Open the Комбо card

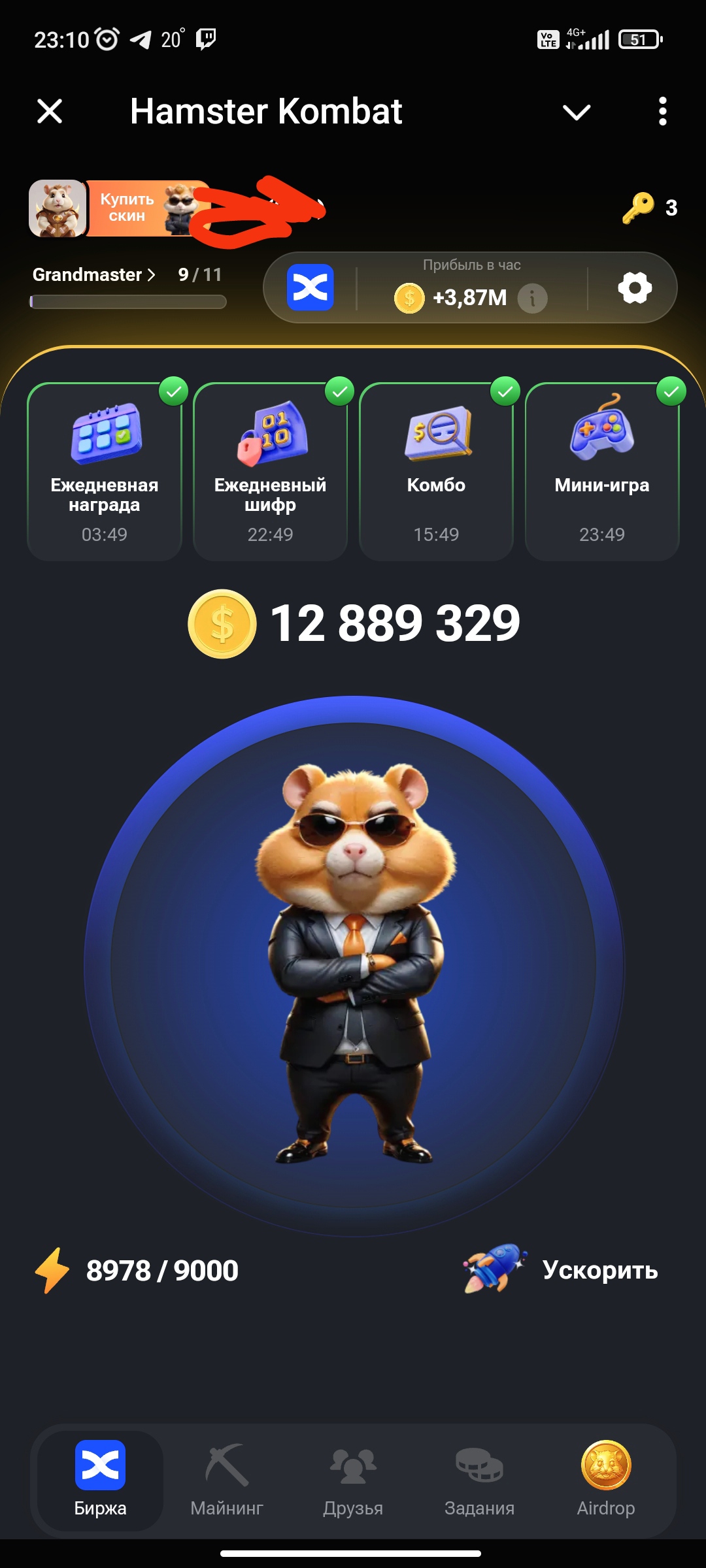click(x=436, y=472)
